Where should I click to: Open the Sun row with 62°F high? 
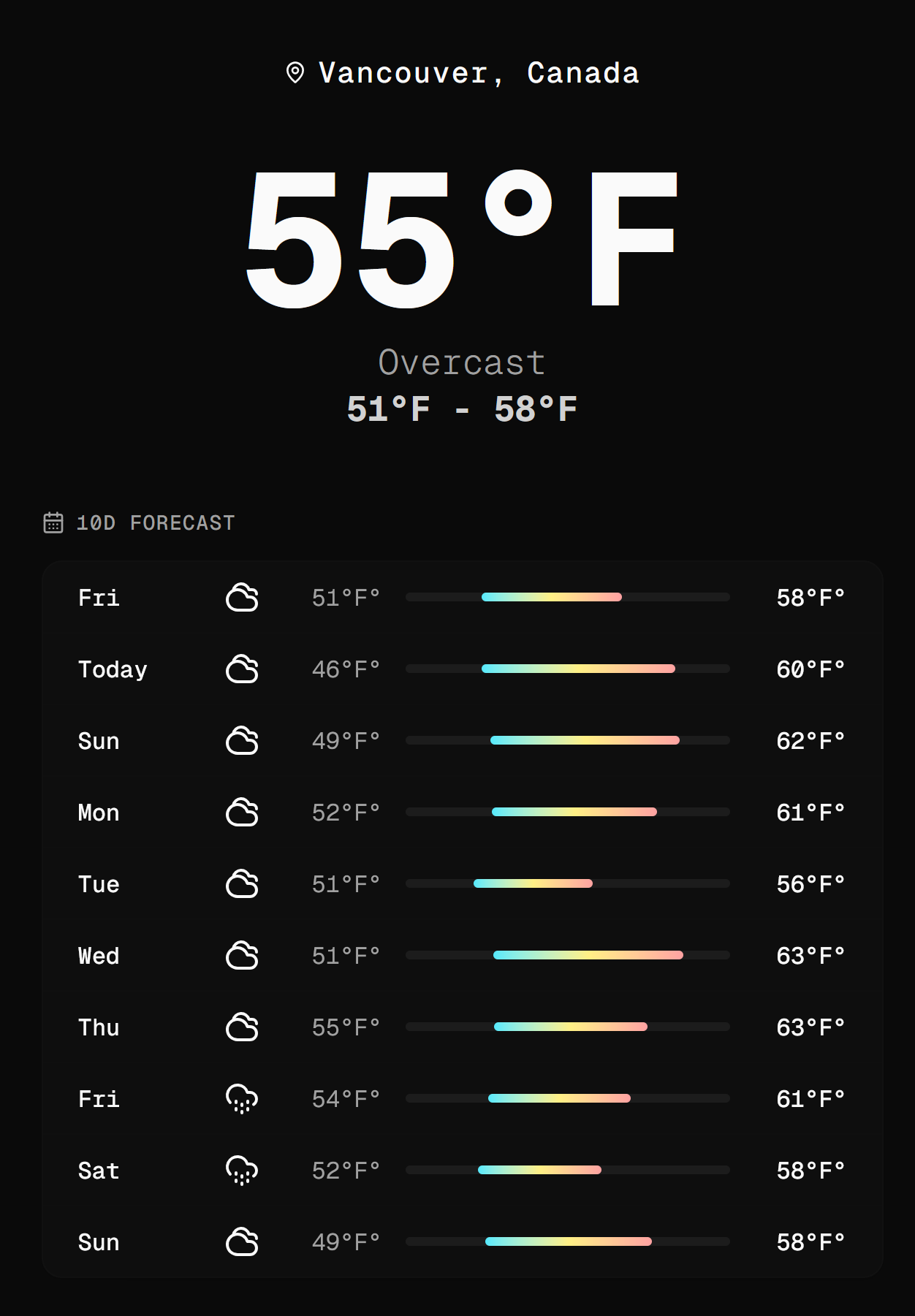pyautogui.click(x=462, y=741)
